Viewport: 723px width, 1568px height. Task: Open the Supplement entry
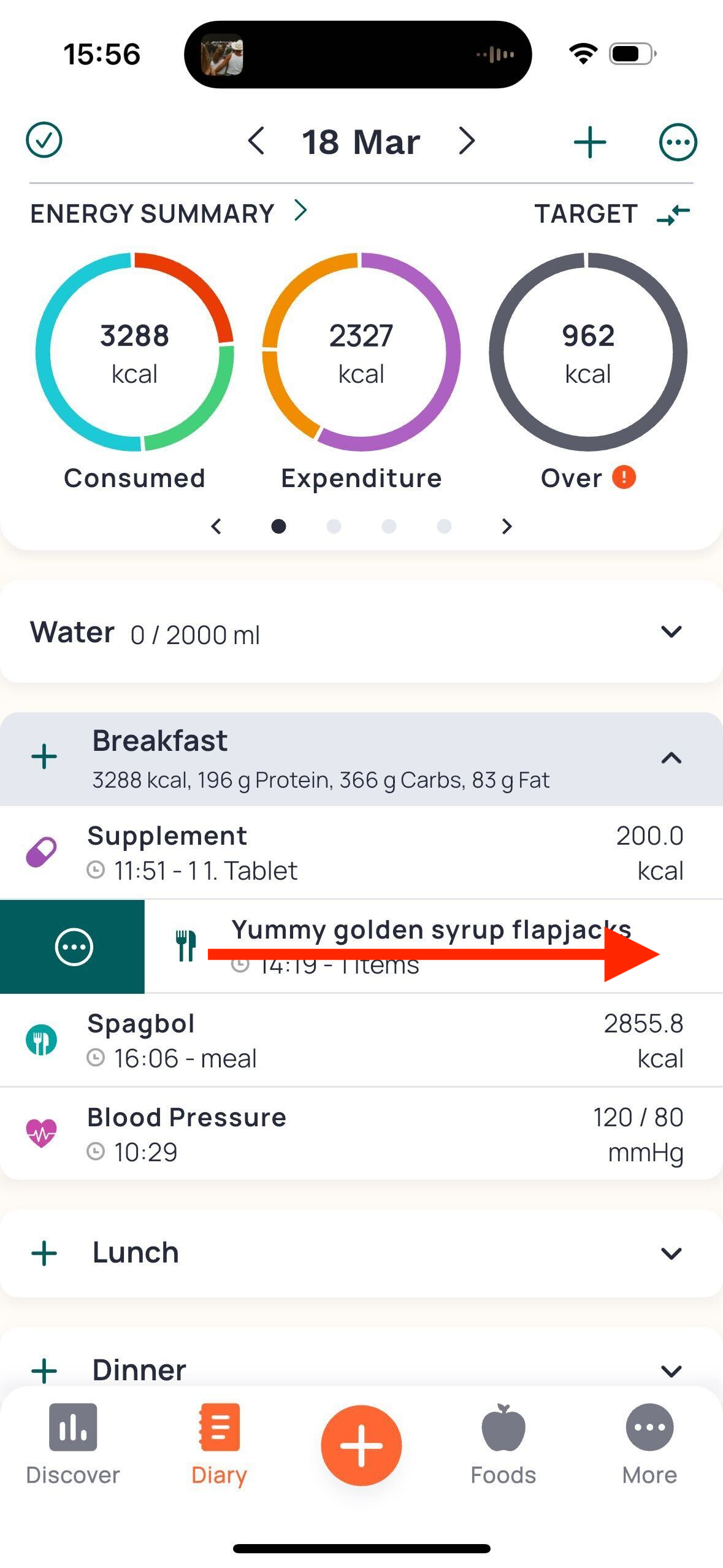[361, 853]
